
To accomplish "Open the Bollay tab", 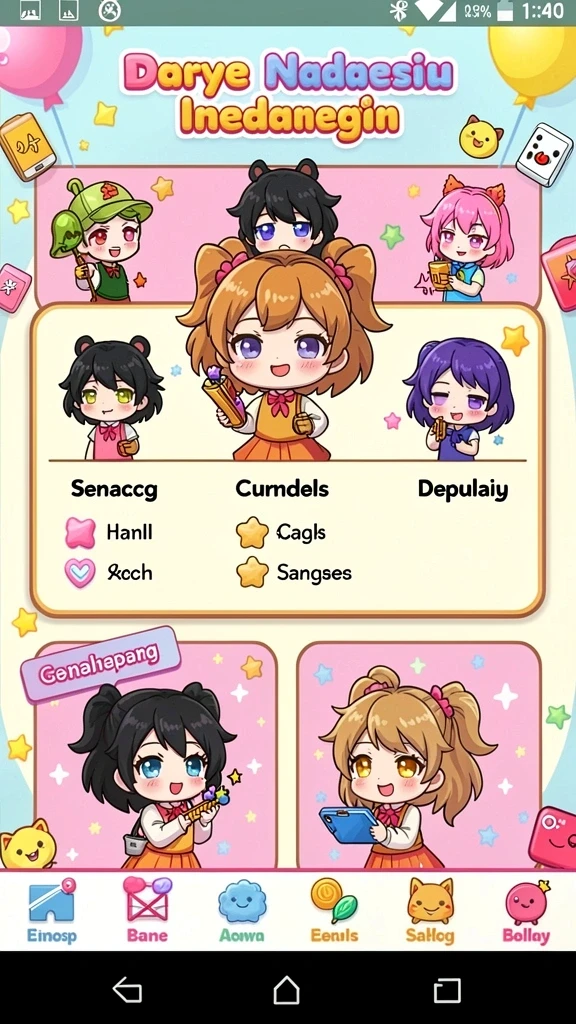I will click(x=526, y=910).
